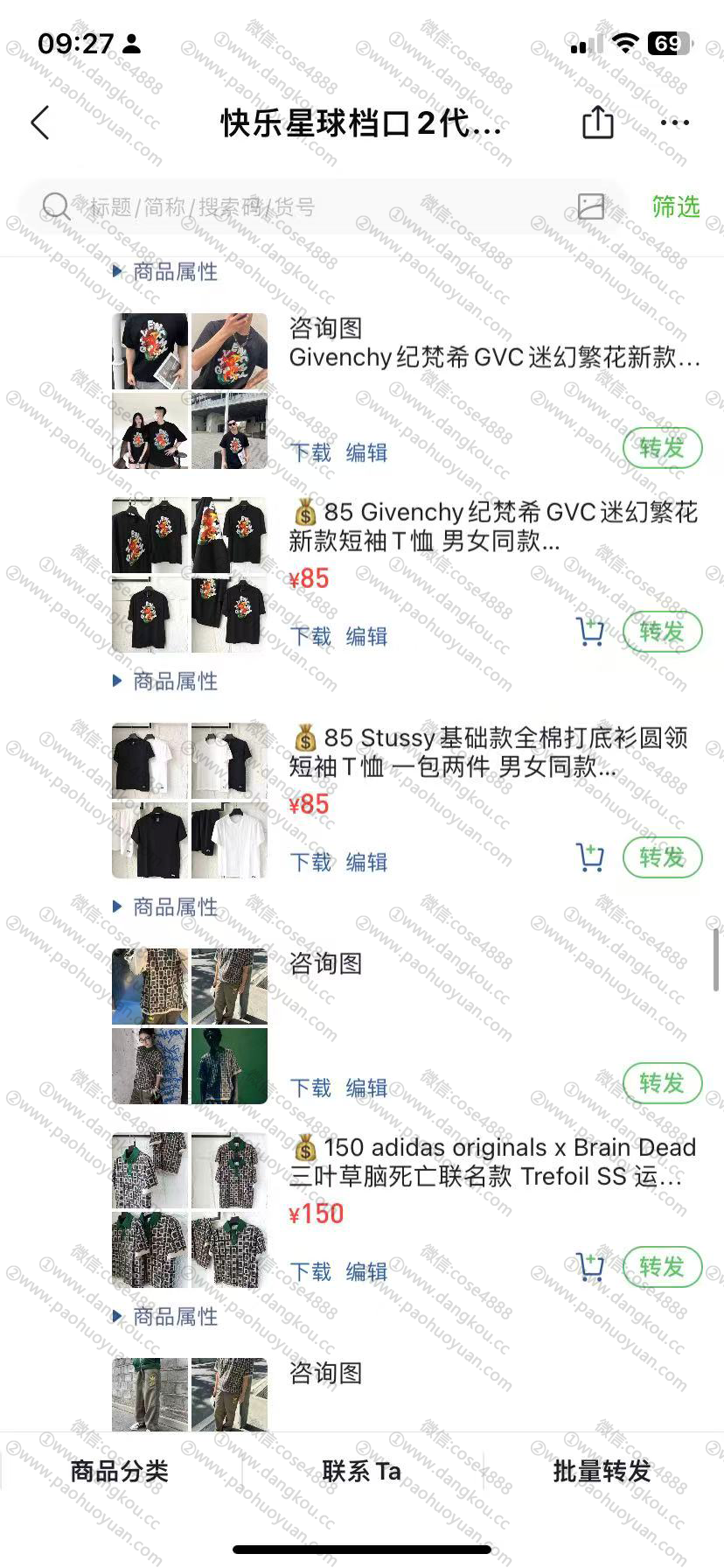Add the adidas Brain Dead item to cart
The width and height of the screenshot is (724, 1568).
point(591,1267)
